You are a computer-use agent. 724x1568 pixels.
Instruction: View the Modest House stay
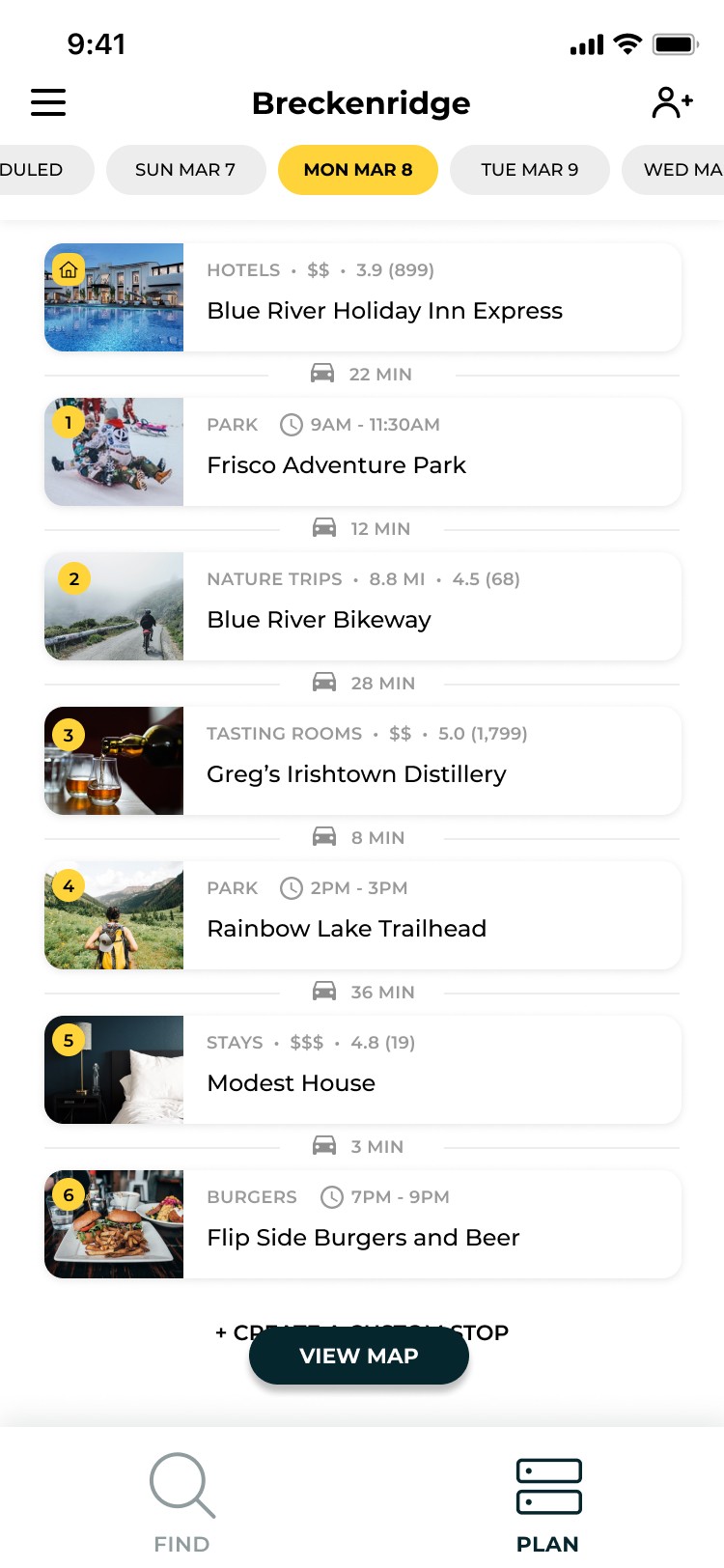(363, 1070)
